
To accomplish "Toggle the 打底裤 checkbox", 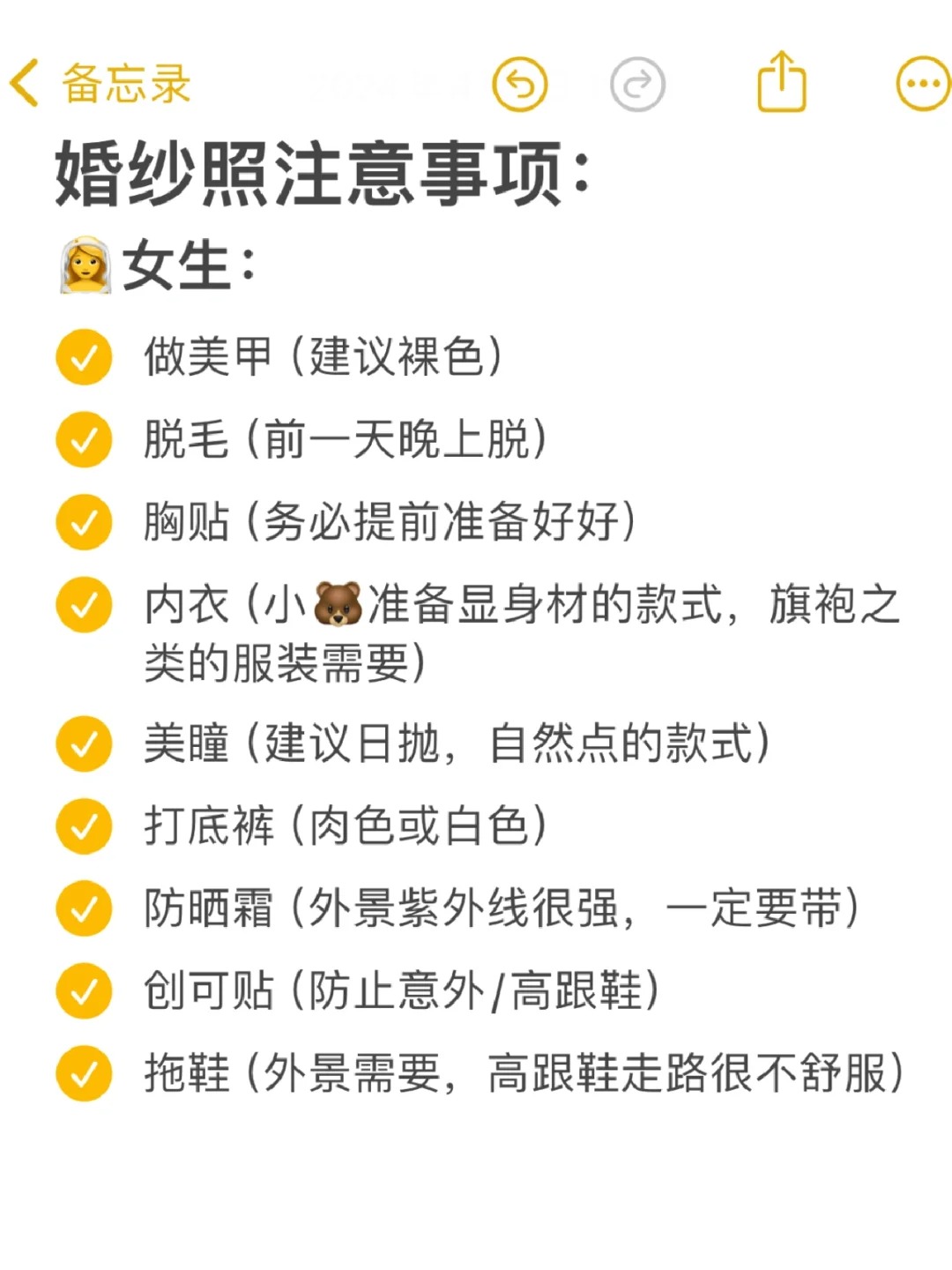I will (x=84, y=826).
